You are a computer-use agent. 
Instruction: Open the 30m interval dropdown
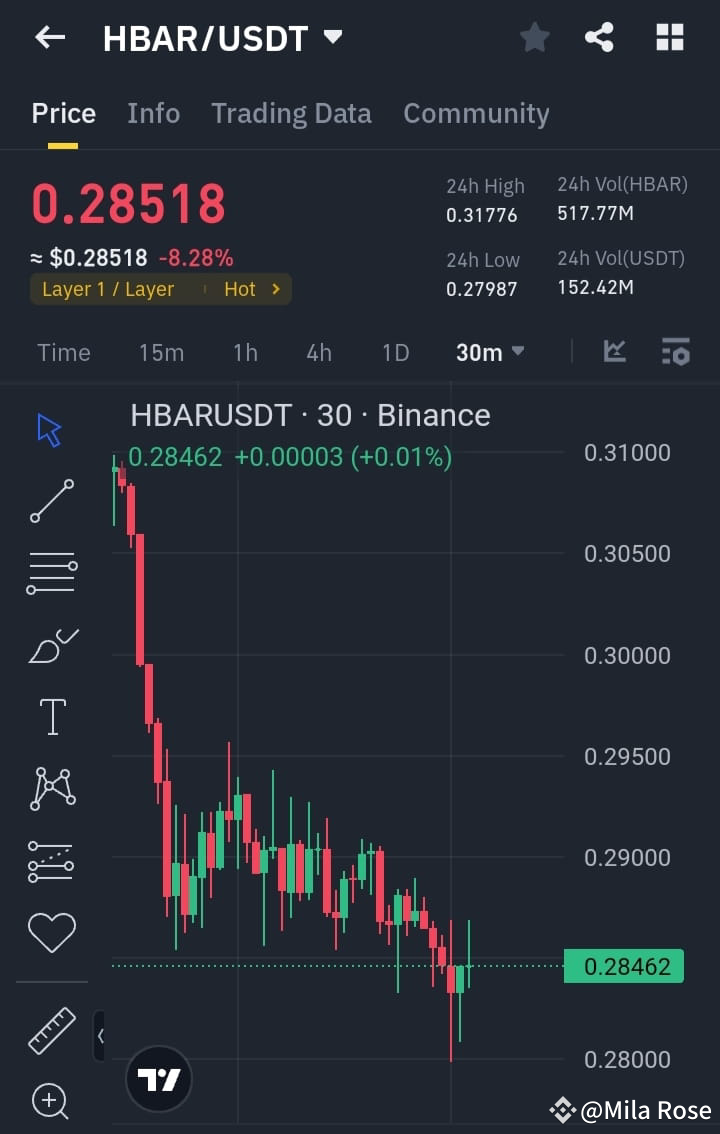[x=490, y=352]
